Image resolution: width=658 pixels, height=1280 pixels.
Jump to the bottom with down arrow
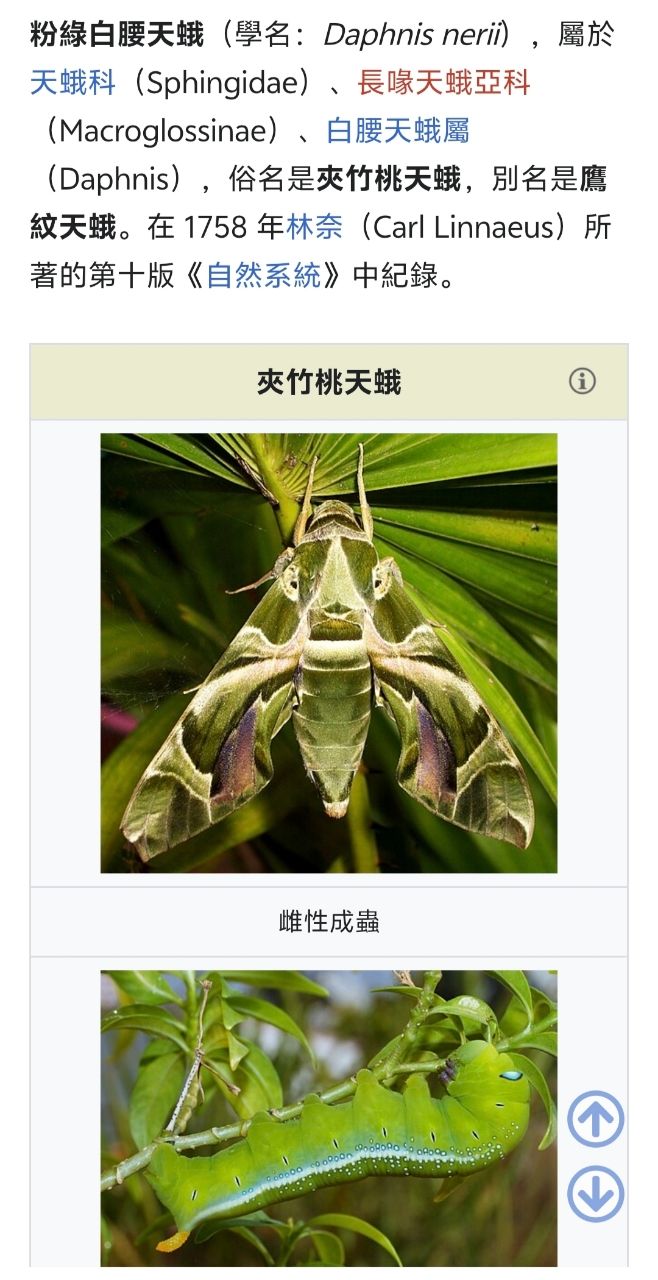tap(596, 1194)
